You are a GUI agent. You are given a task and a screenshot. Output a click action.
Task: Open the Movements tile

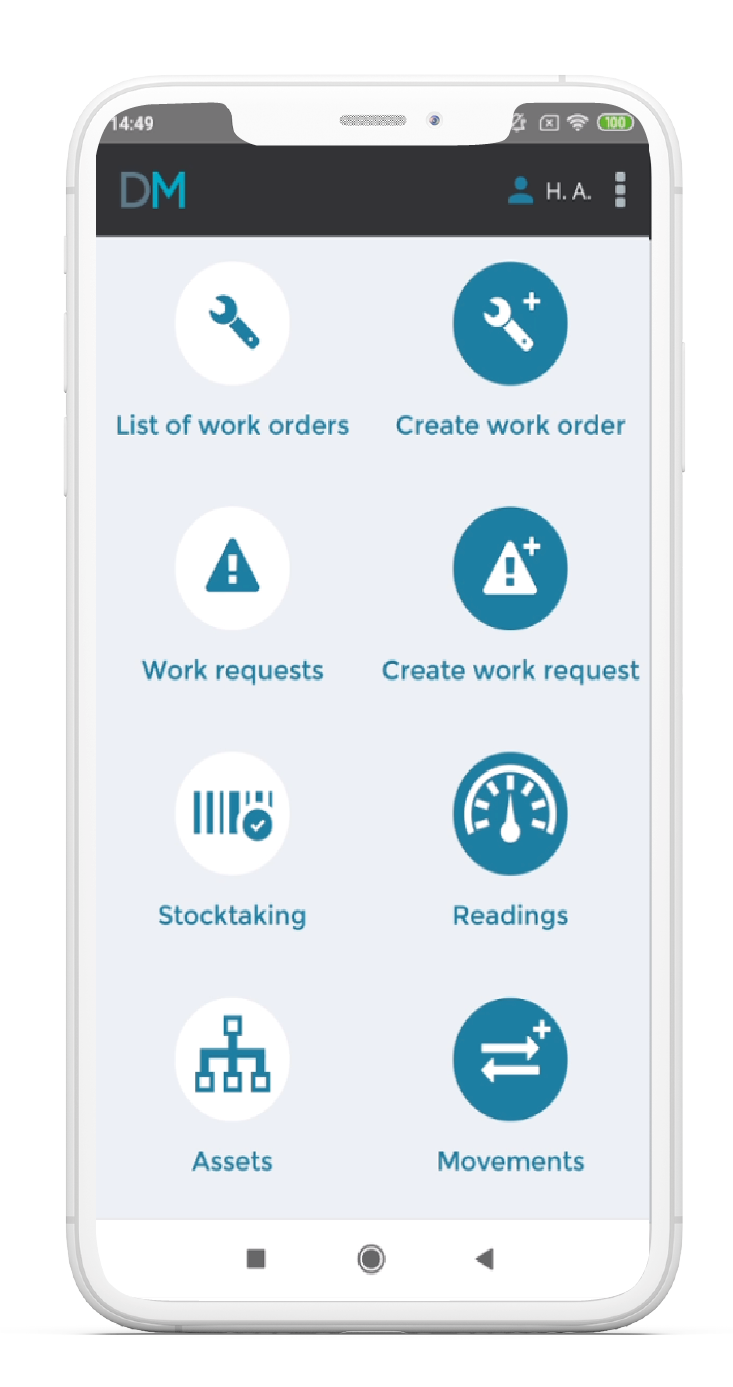point(510,1060)
